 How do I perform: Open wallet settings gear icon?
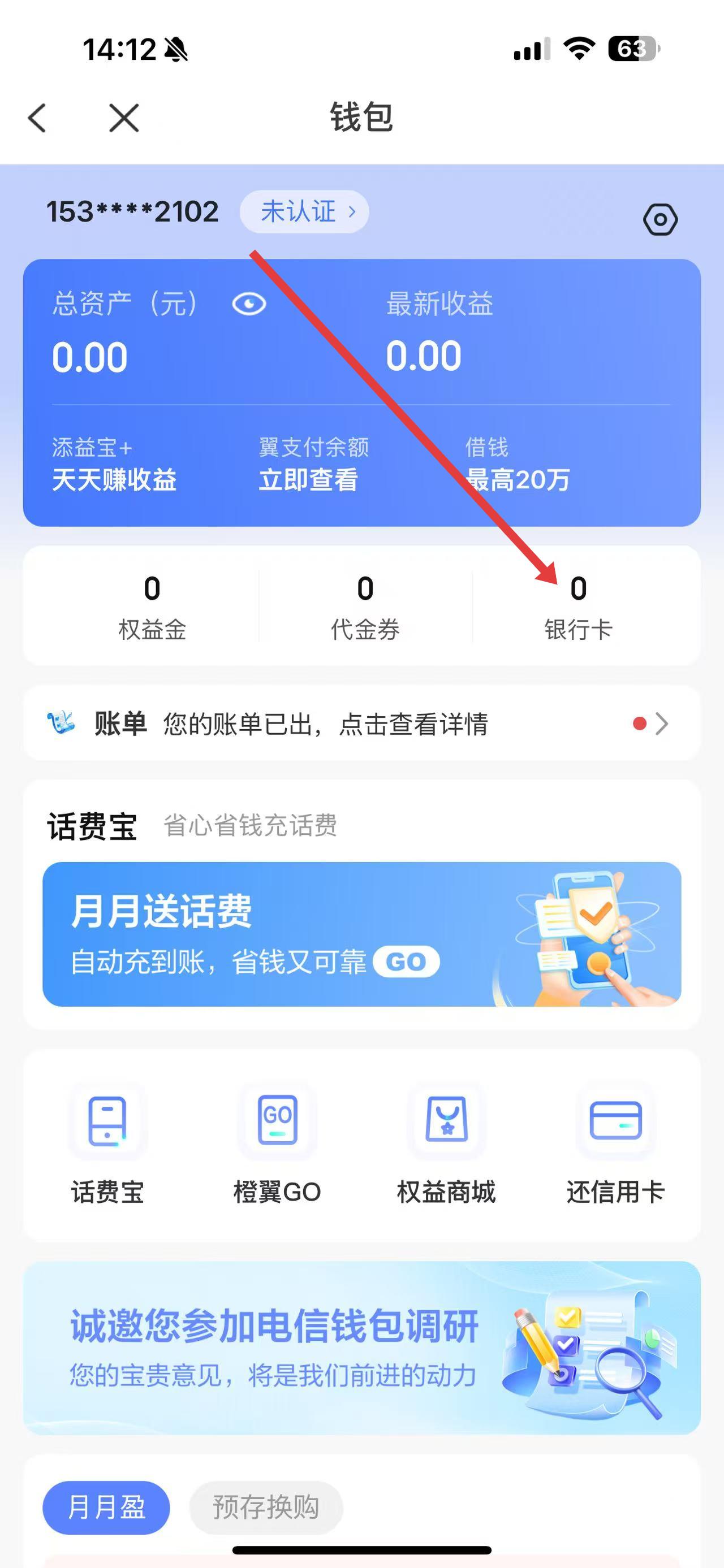[660, 219]
